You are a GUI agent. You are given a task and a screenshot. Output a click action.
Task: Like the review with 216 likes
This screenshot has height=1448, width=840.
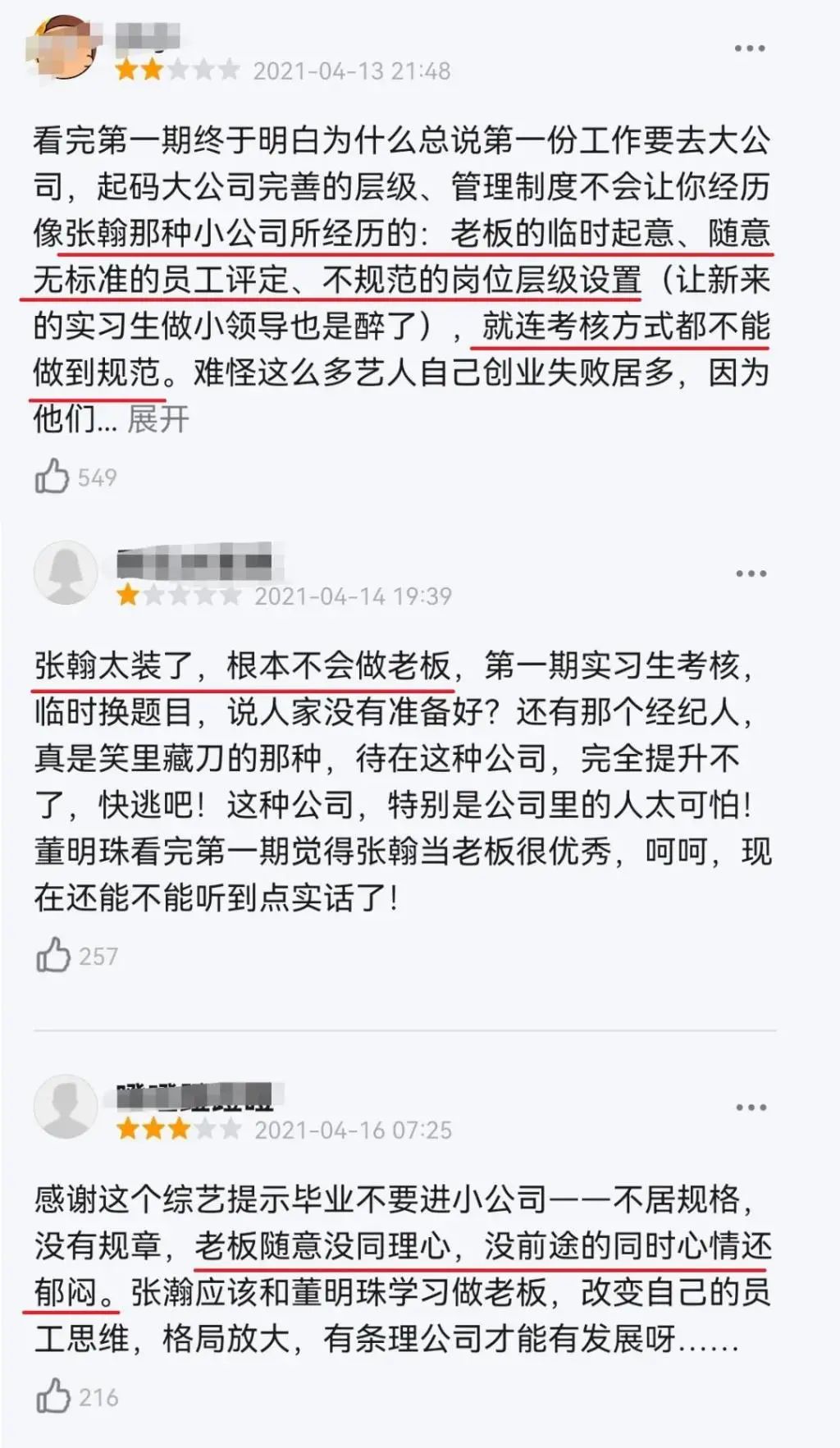pos(53,1396)
